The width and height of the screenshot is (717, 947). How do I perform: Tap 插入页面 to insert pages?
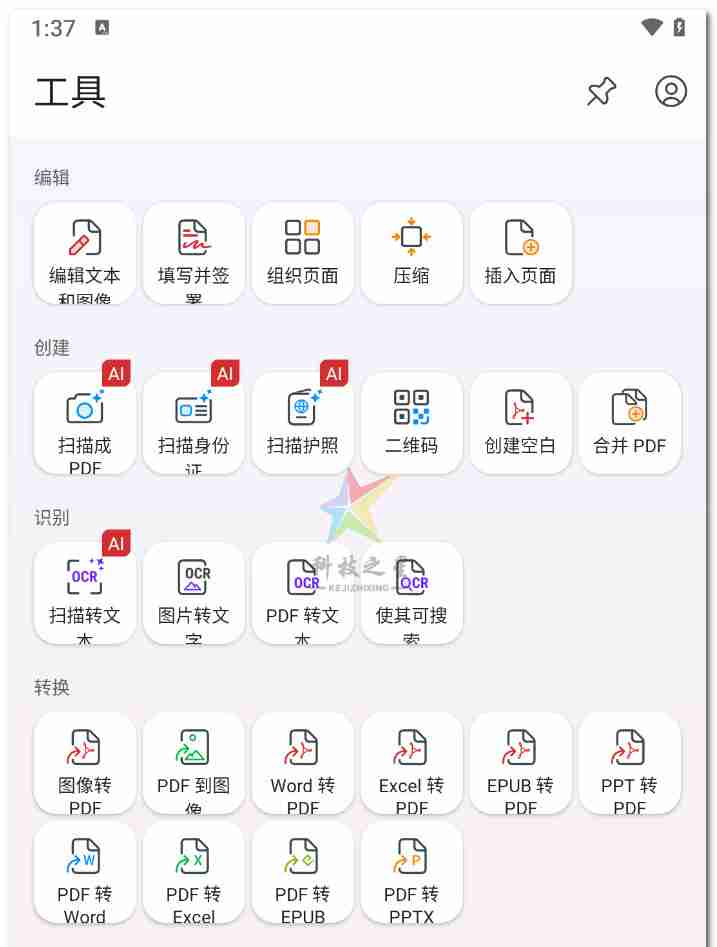pyautogui.click(x=521, y=253)
